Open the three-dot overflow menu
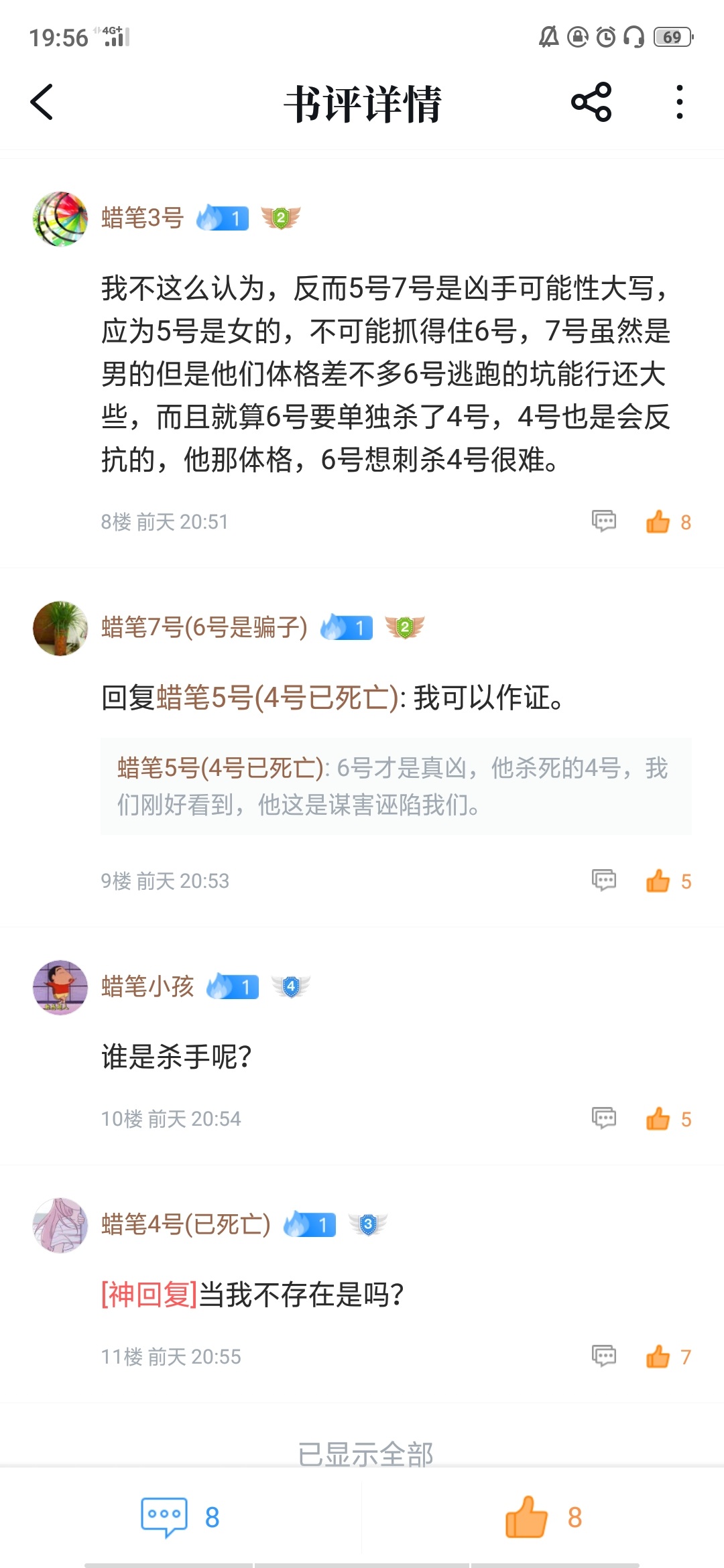This screenshot has height=1568, width=724. click(680, 103)
